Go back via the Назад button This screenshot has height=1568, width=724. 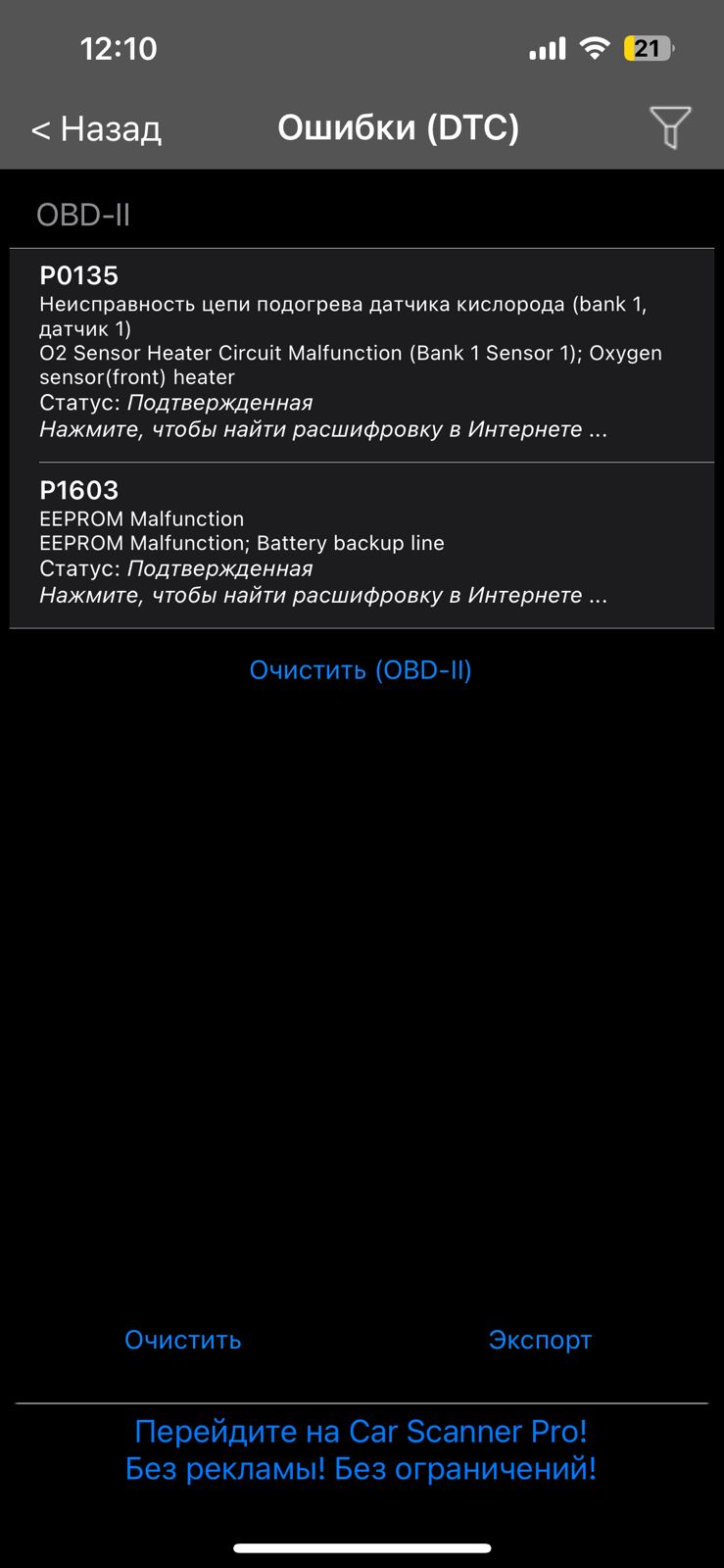[96, 128]
